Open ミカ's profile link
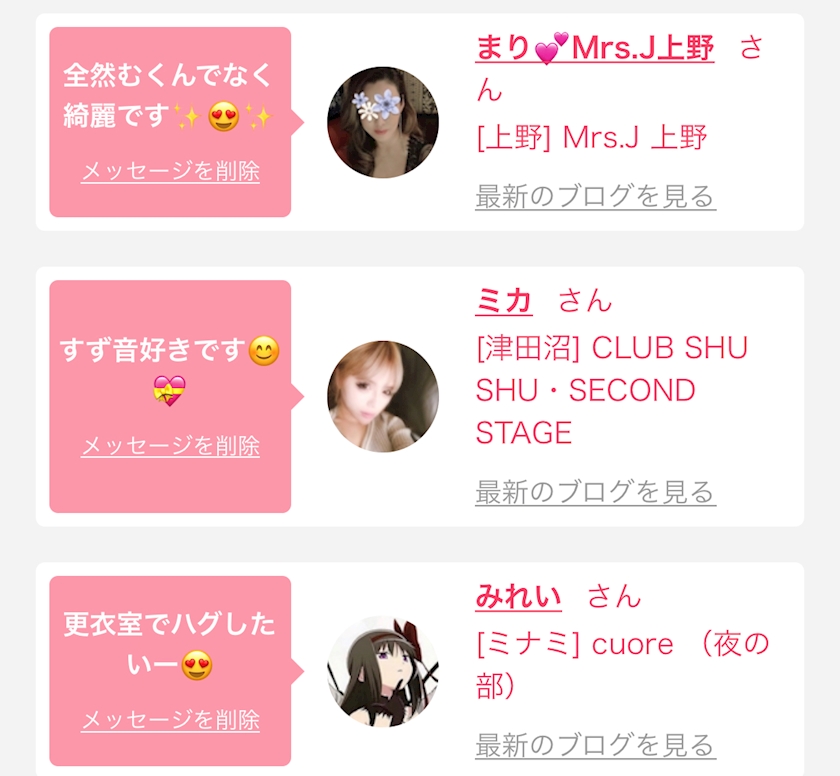Viewport: 840px width, 776px height. (x=504, y=300)
